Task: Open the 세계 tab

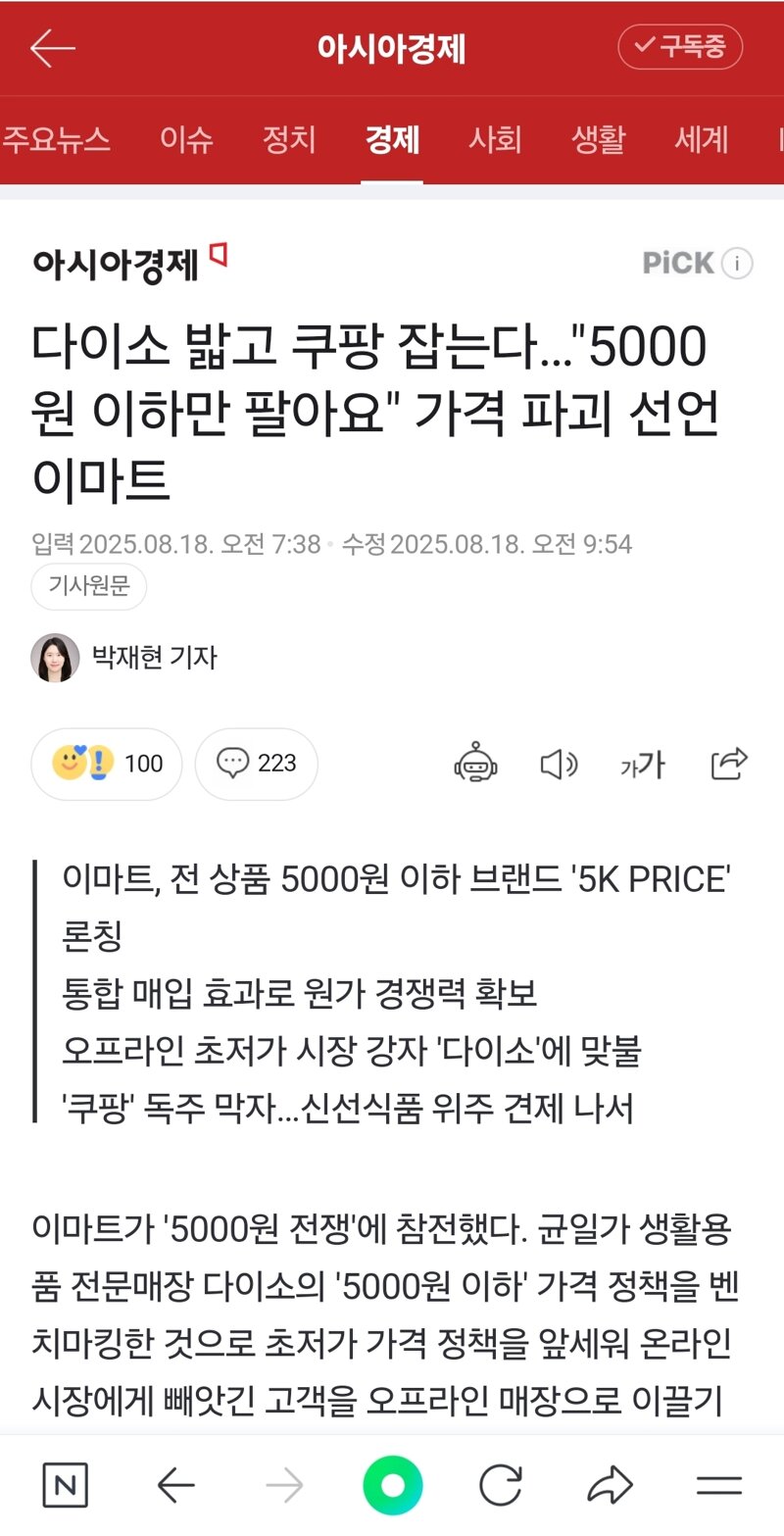Action: (x=701, y=139)
